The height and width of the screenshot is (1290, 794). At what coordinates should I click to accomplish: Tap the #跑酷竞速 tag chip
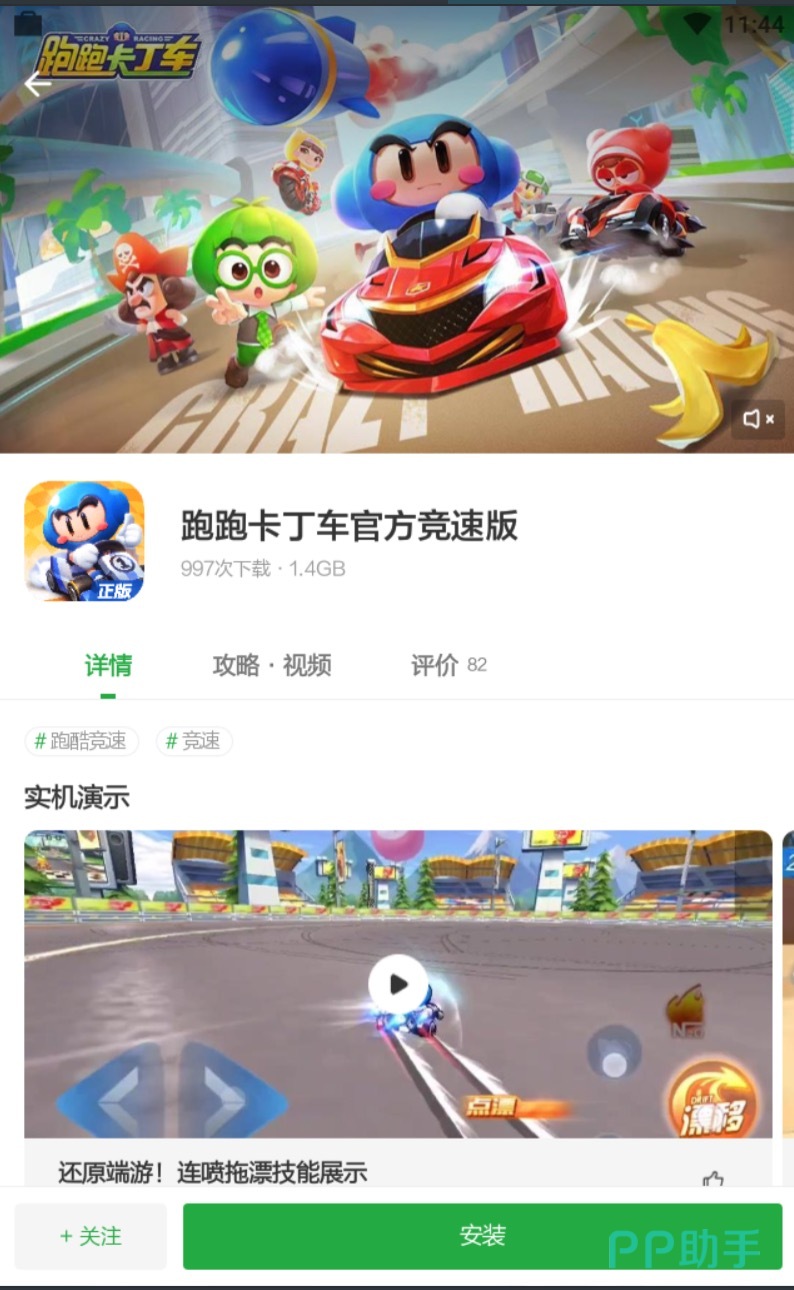tap(81, 741)
